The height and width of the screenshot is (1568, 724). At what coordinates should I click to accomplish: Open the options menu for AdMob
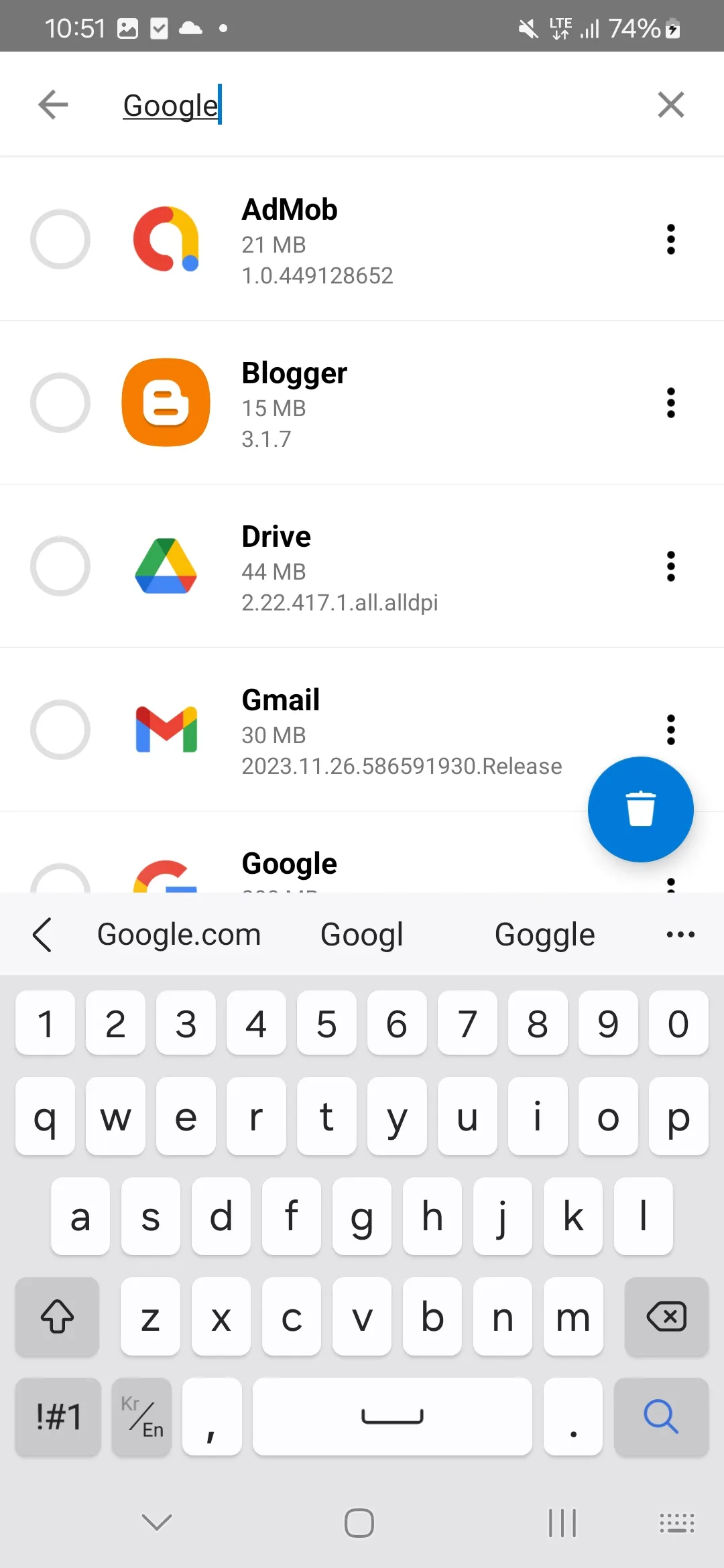pyautogui.click(x=670, y=239)
